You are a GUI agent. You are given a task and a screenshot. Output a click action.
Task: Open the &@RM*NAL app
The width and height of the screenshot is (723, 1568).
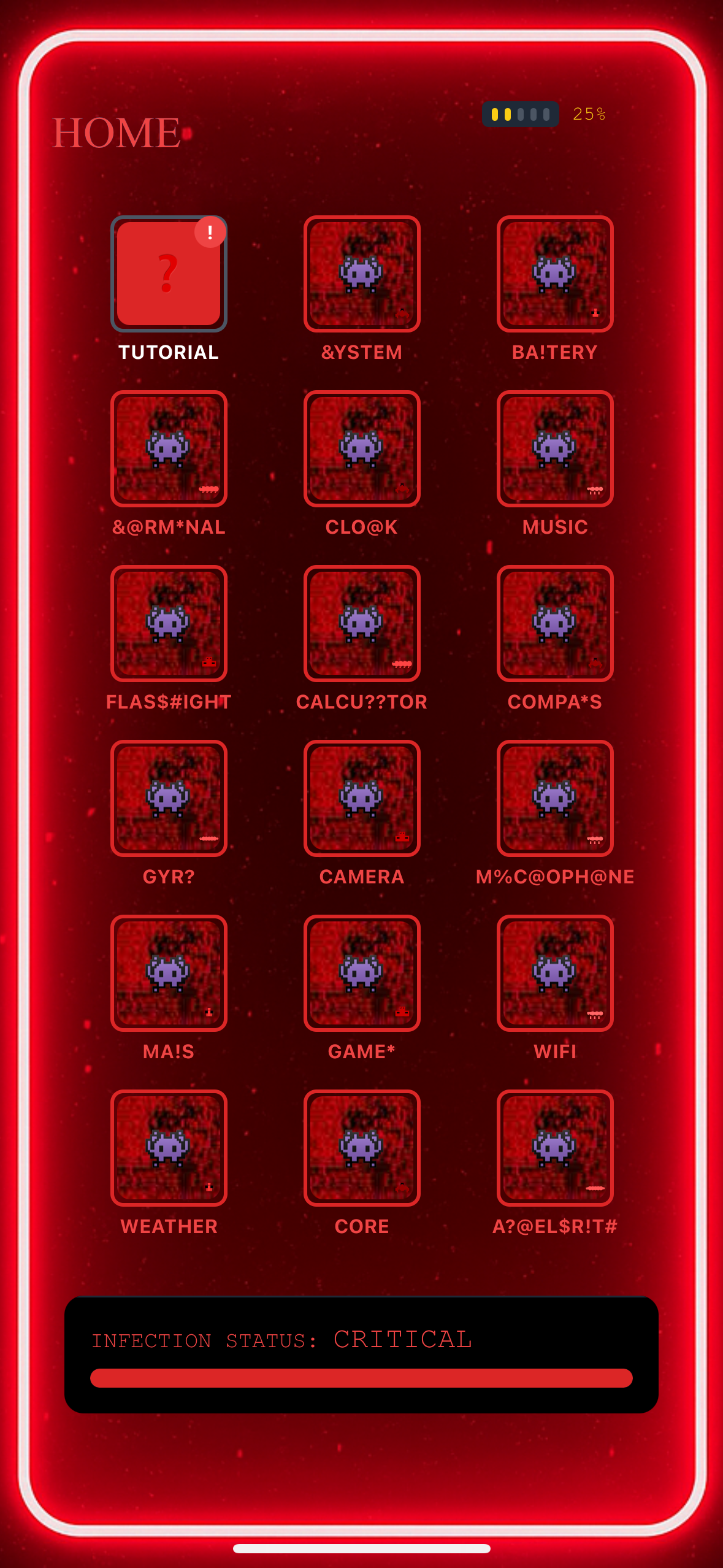(169, 448)
